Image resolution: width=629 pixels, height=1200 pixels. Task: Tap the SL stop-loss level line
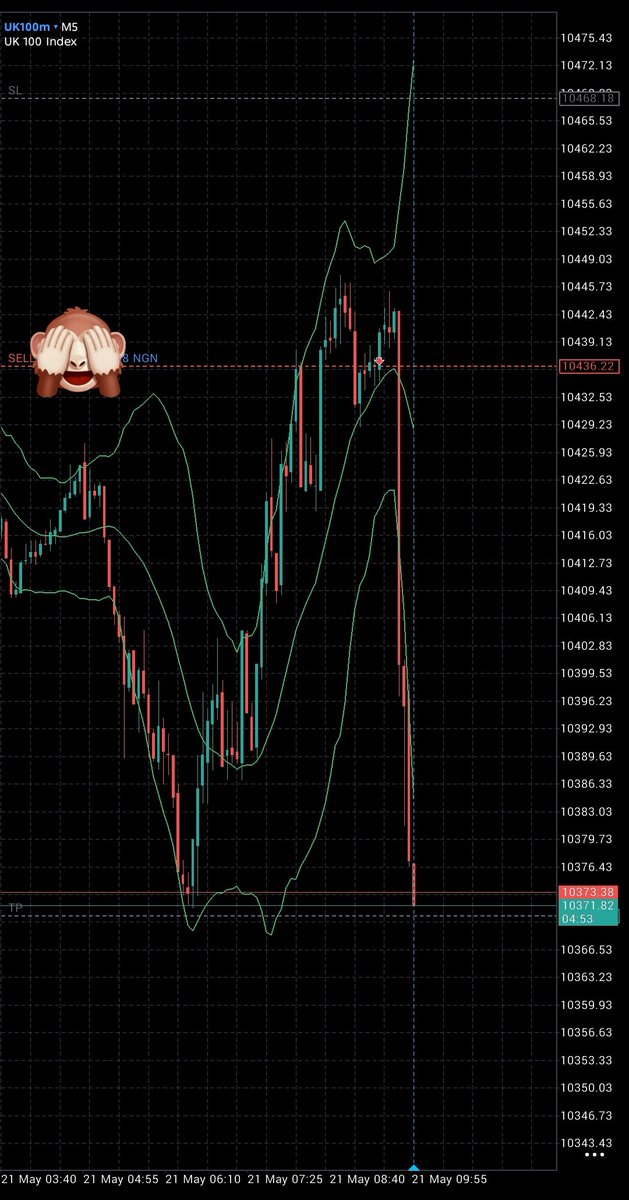click(280, 98)
